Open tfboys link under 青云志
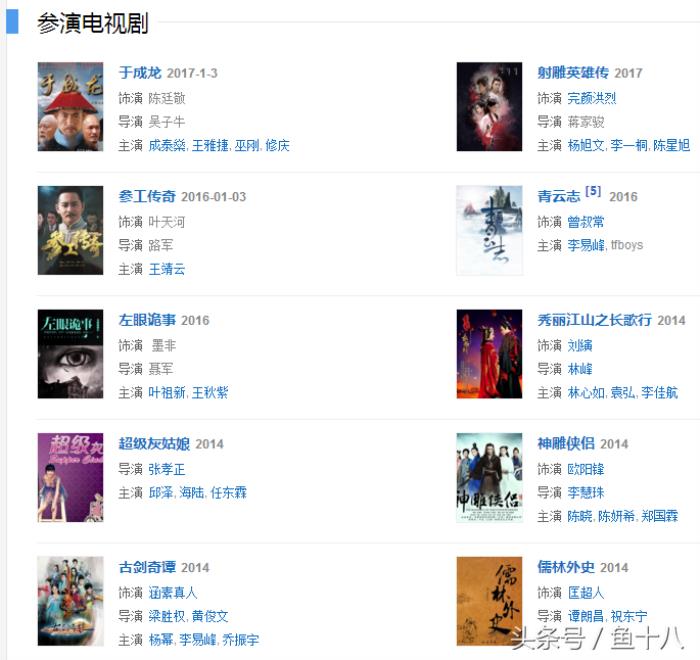Image resolution: width=700 pixels, height=660 pixels. point(627,245)
